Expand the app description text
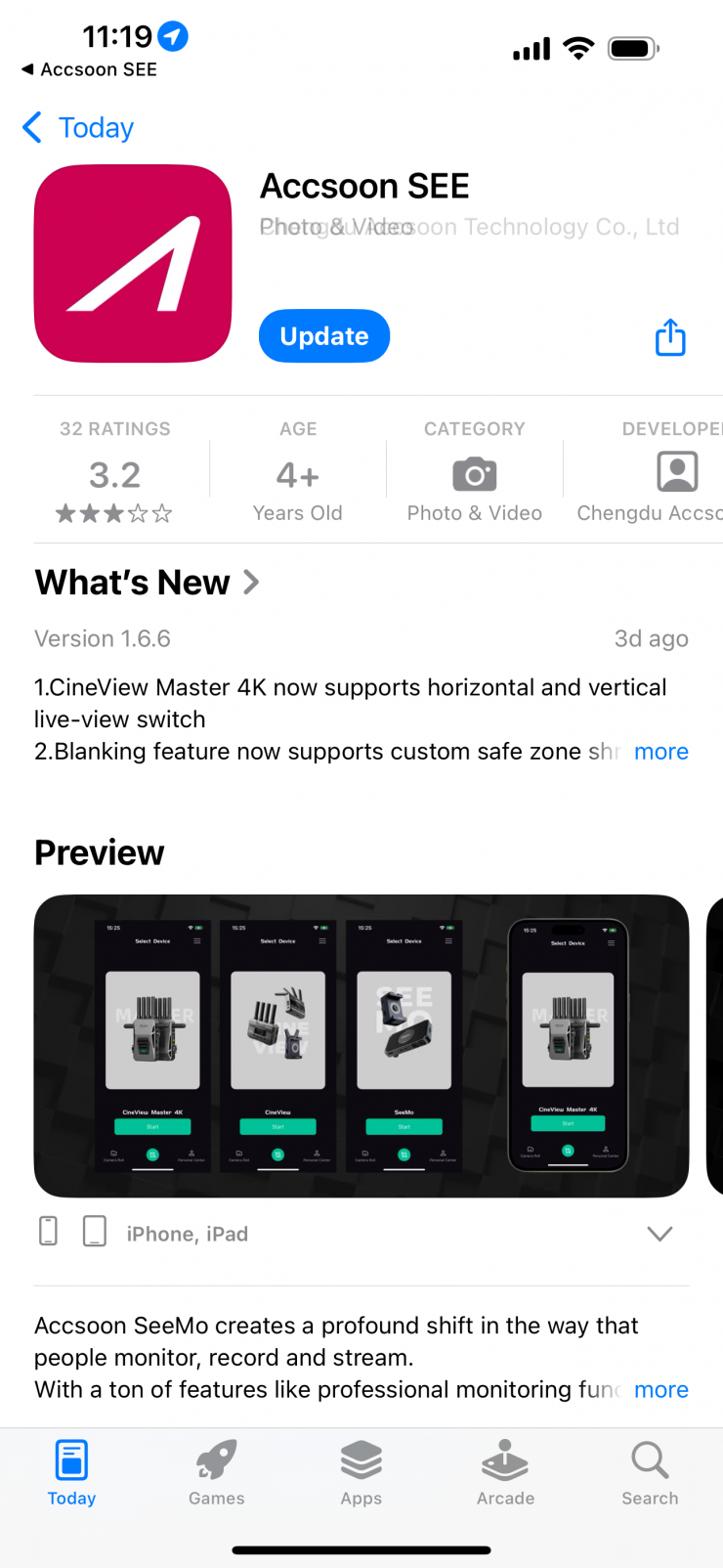Viewport: 723px width, 1568px height. [660, 1390]
